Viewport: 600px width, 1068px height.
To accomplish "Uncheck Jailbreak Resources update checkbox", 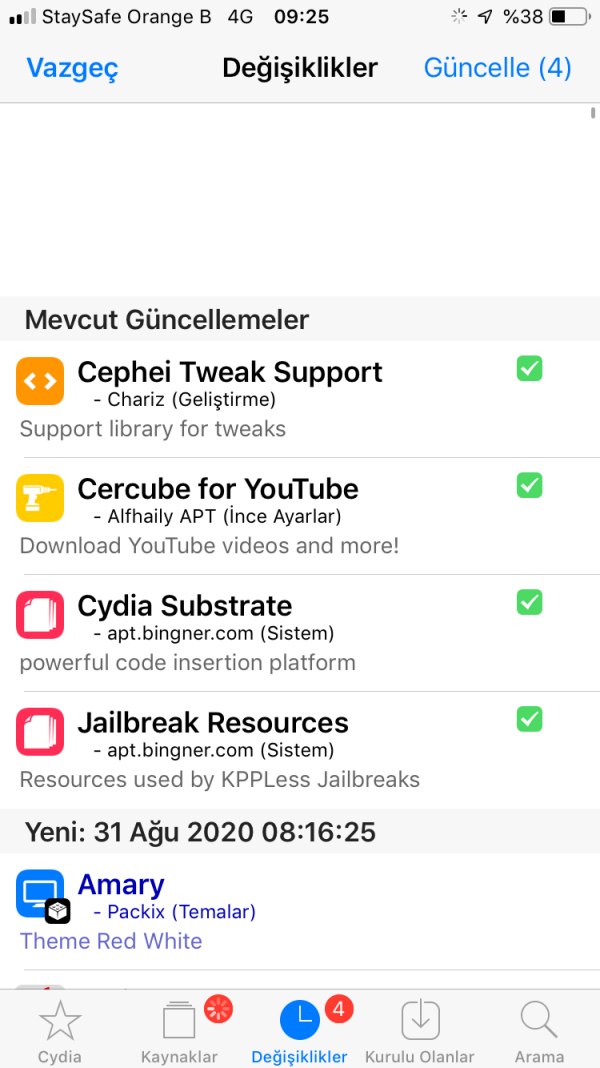I will pos(529,719).
